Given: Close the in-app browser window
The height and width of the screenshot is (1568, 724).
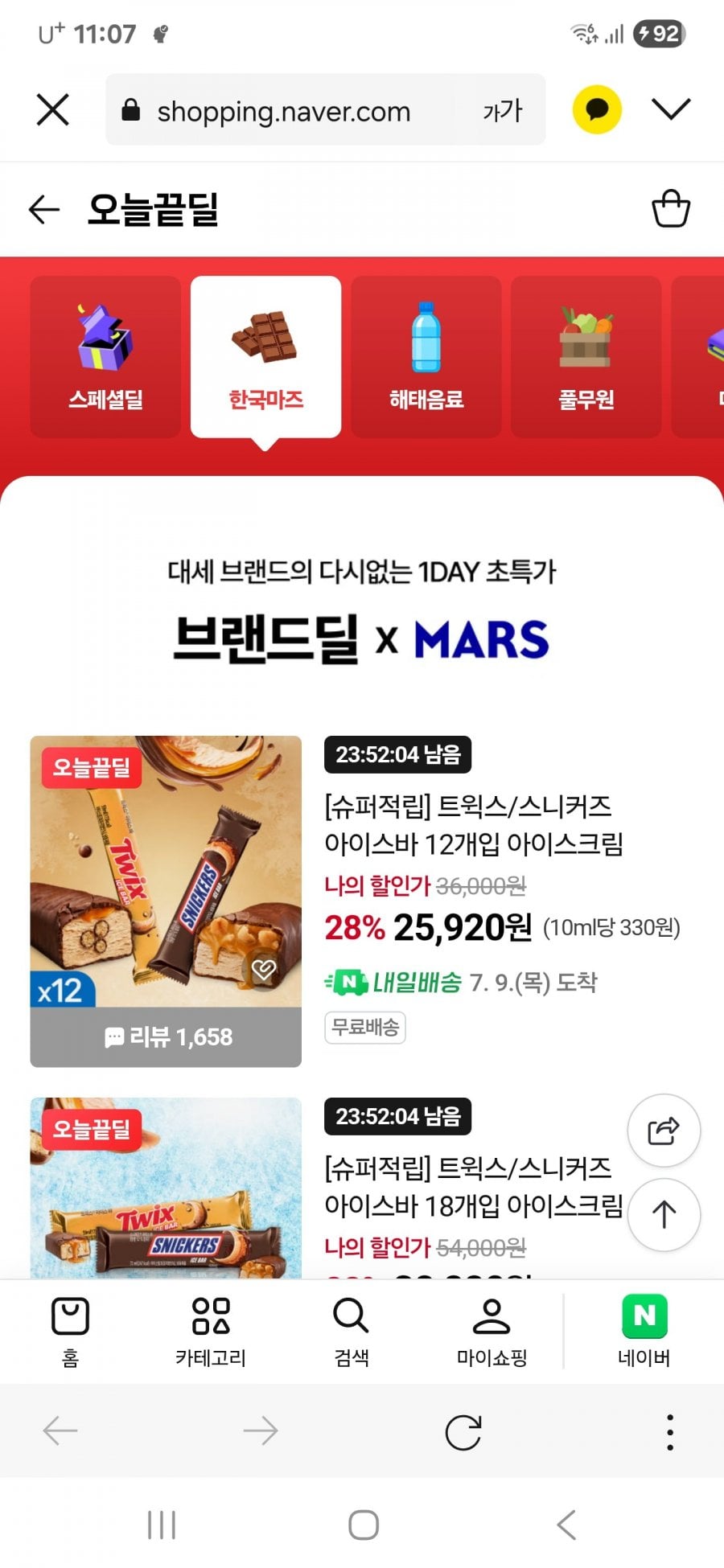Looking at the screenshot, I should (x=53, y=109).
